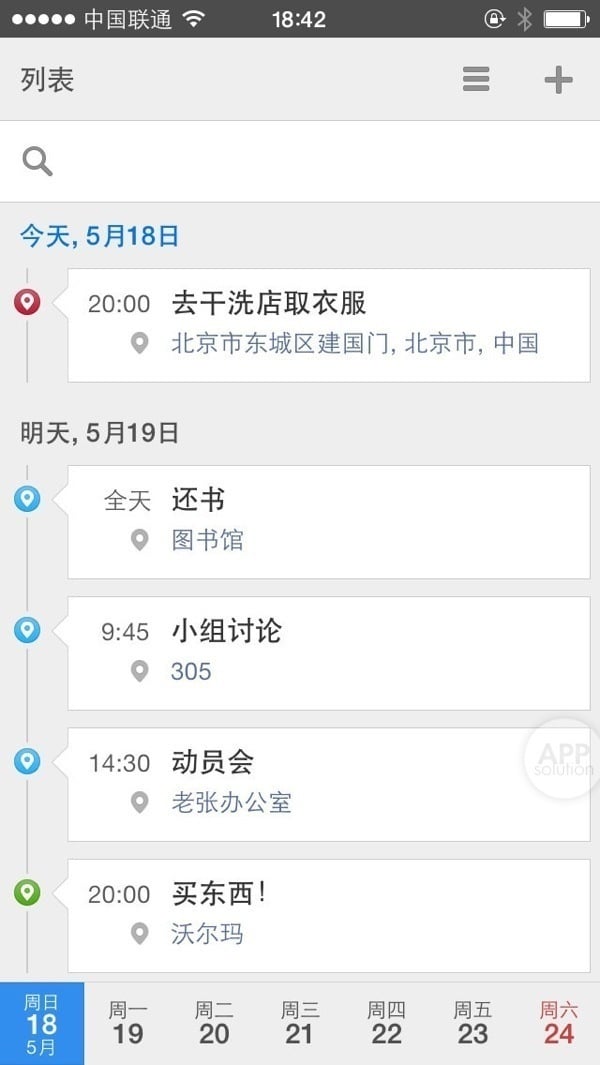Go to 周五 23
Viewport: 600px width, 1065px height.
pos(472,1023)
